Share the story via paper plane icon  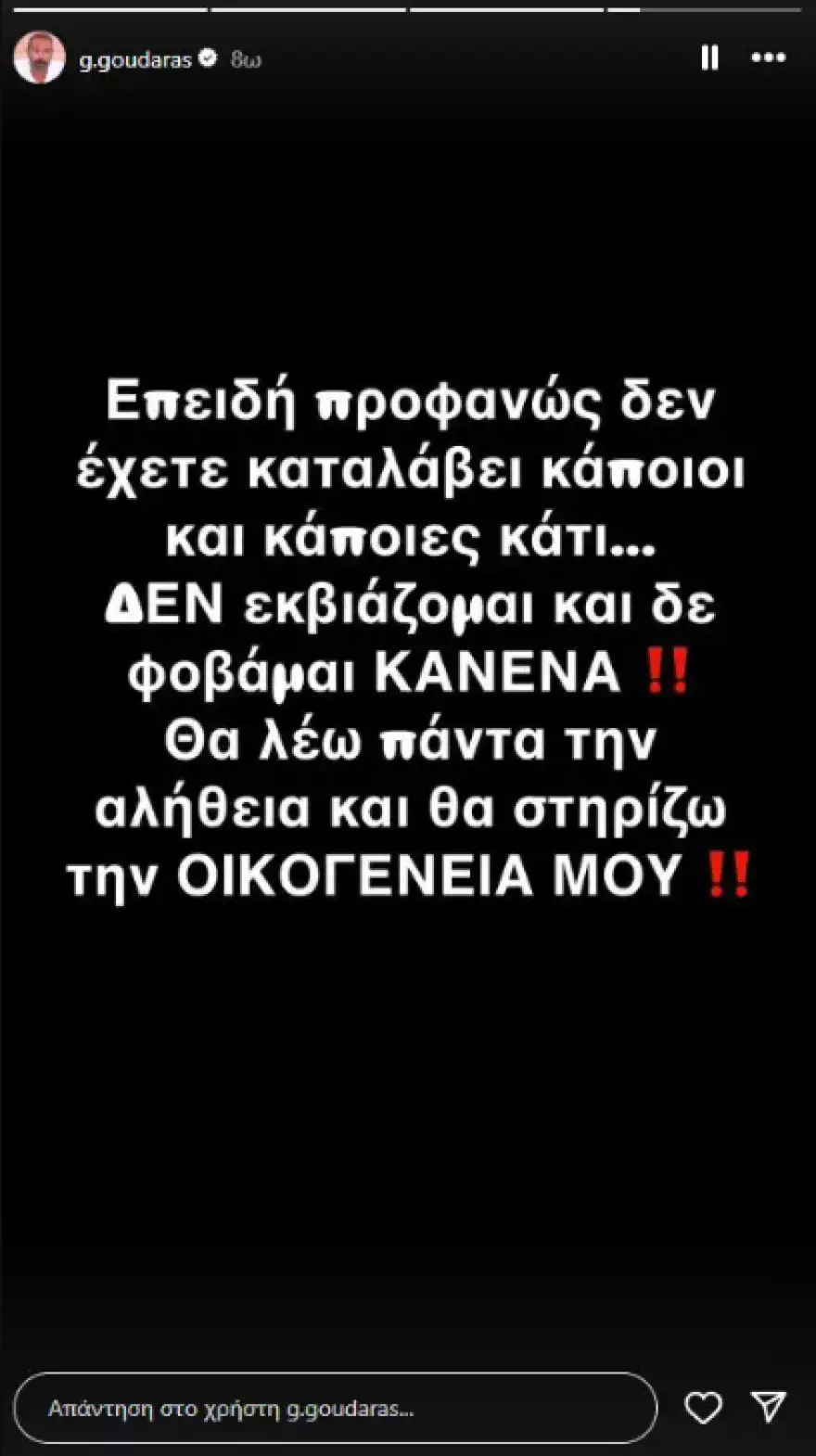point(768,1407)
